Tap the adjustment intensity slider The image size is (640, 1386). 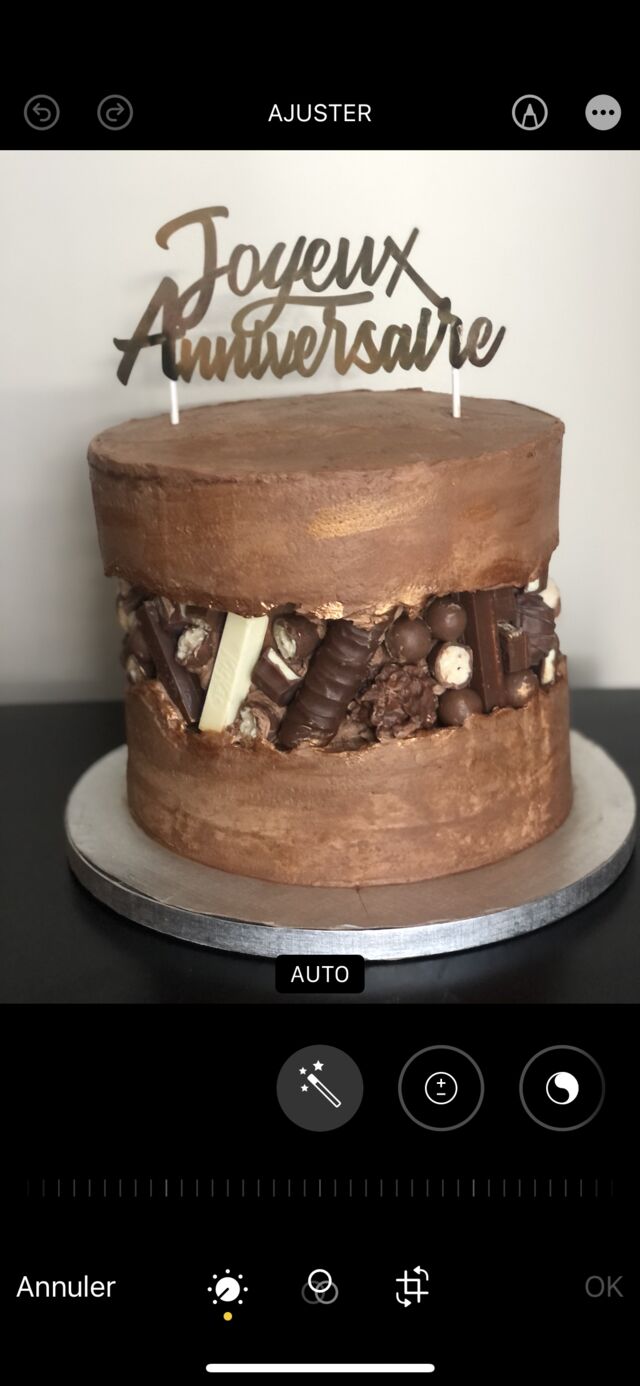(x=320, y=1188)
